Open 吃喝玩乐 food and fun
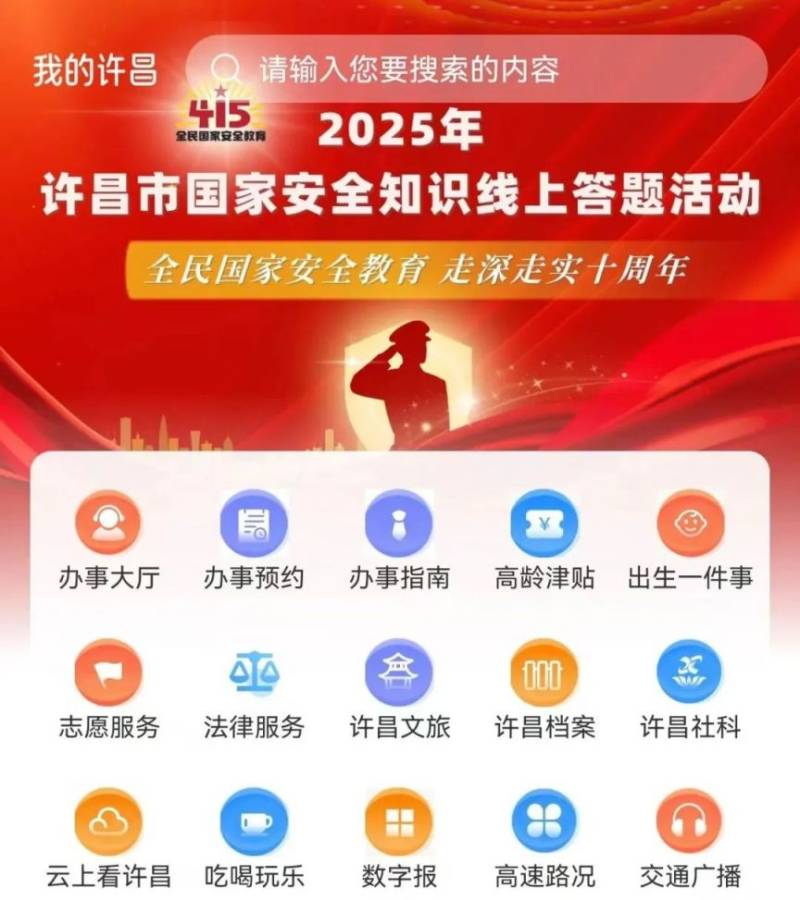The height and width of the screenshot is (900, 800). click(254, 822)
